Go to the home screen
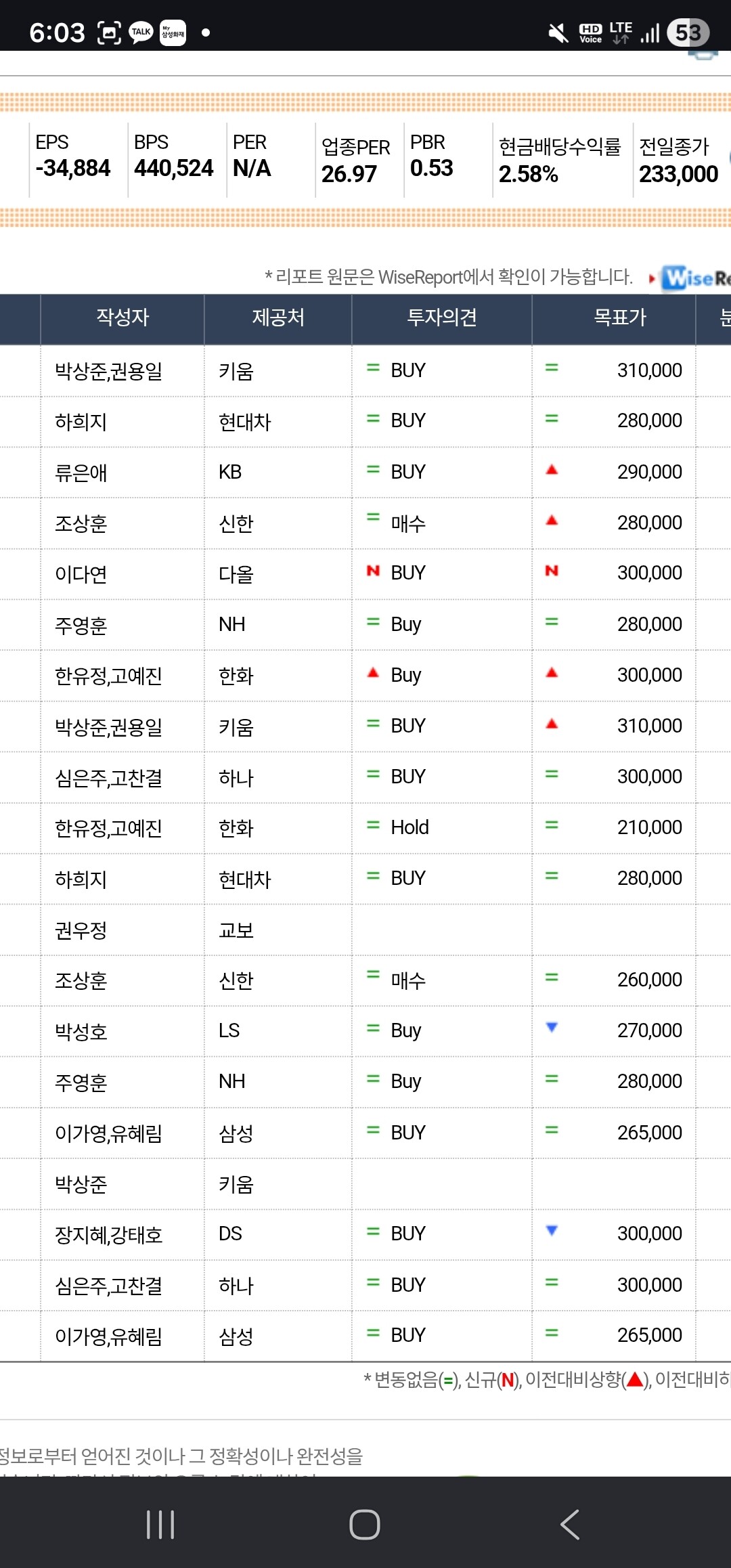The width and height of the screenshot is (731, 1568). [x=365, y=1525]
